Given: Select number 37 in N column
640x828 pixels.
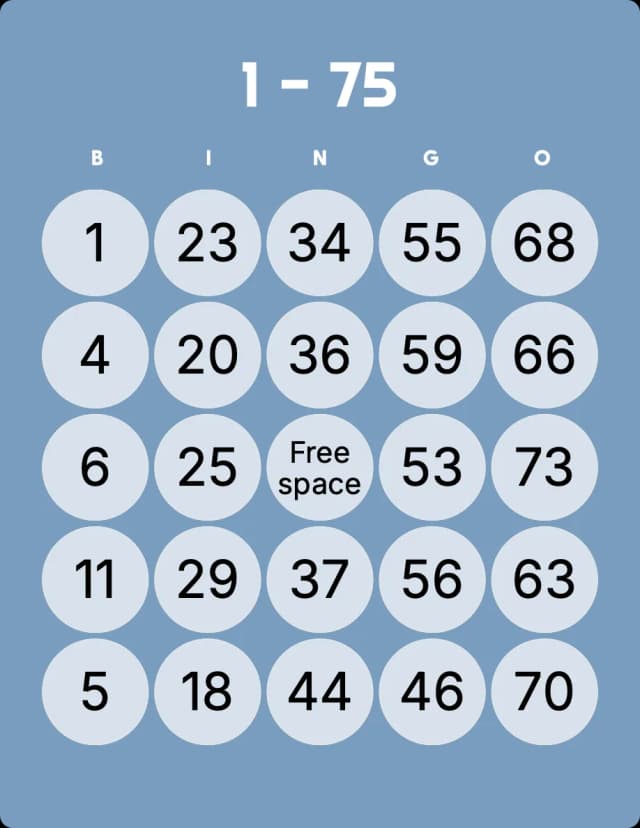Looking at the screenshot, I should (320, 579).
